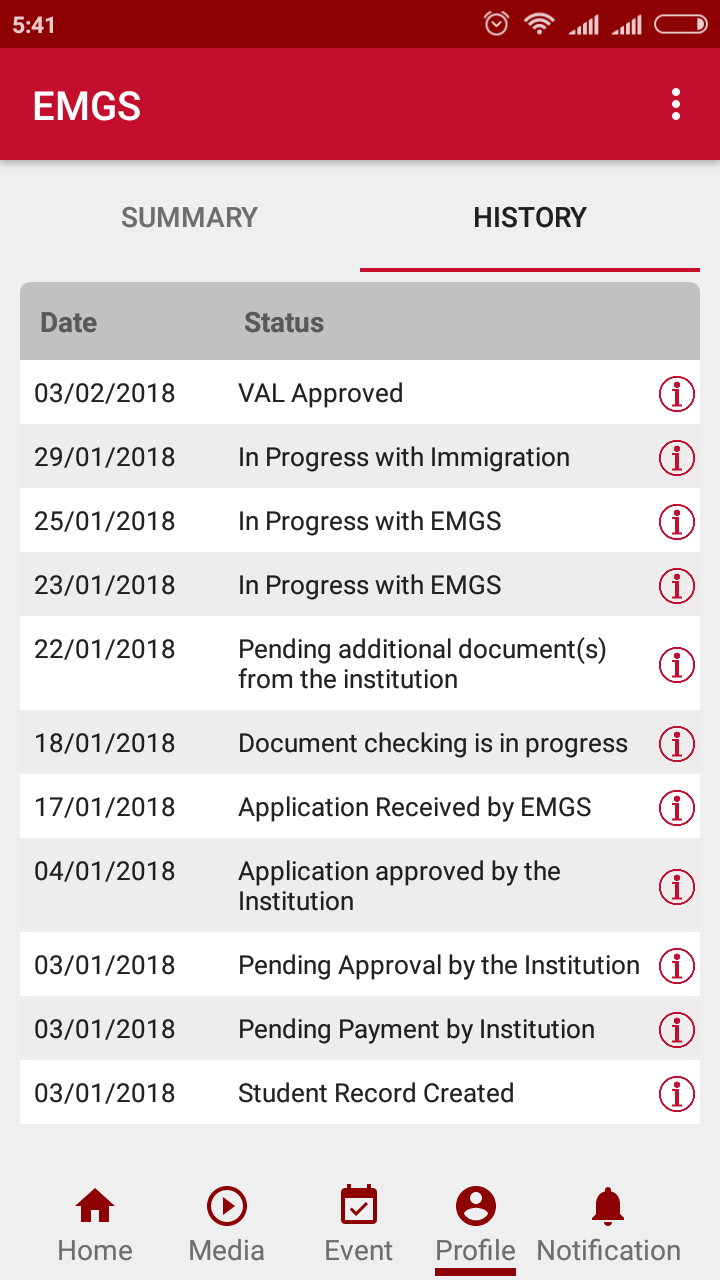
Task: Tap info icon for 25/01/2018 entry
Action: click(677, 522)
